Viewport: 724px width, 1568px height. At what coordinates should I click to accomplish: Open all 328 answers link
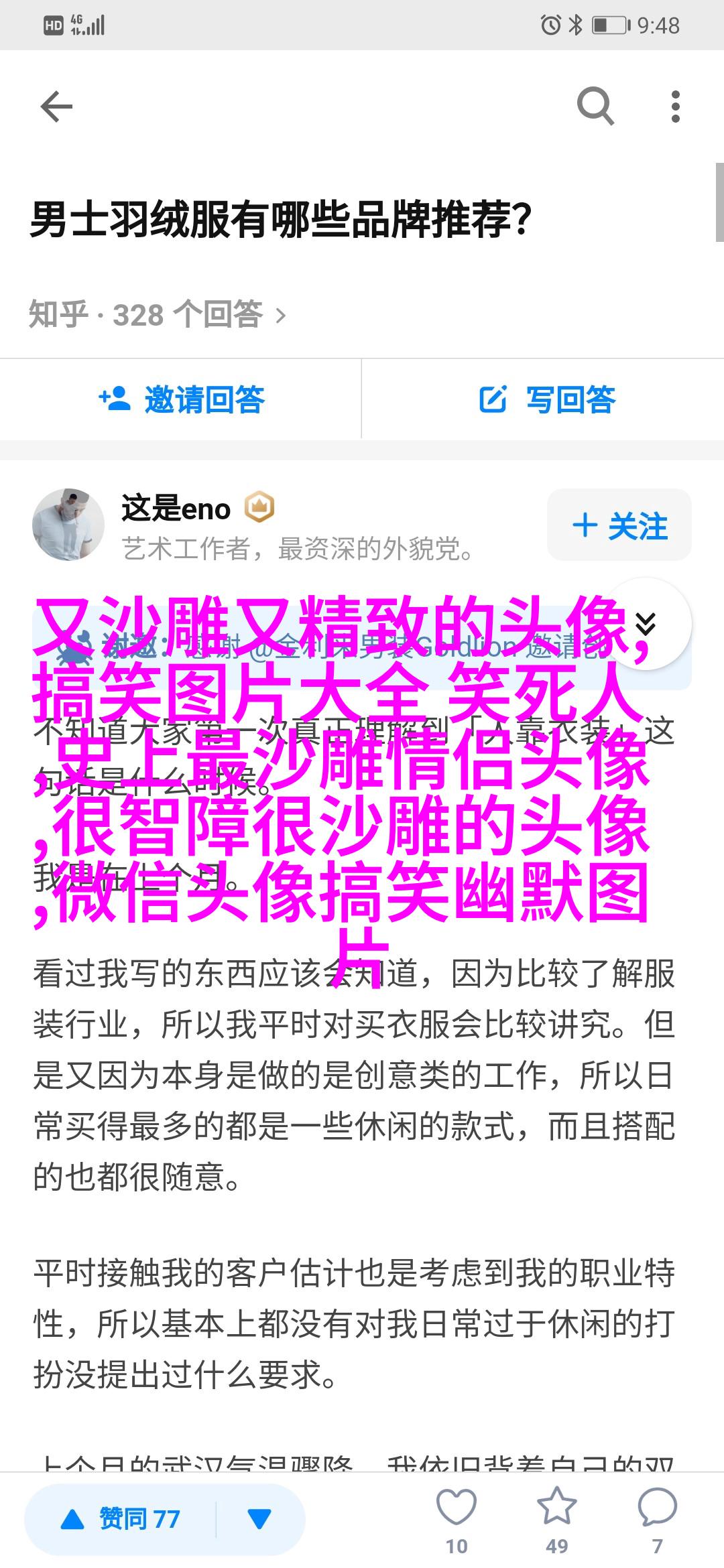(x=158, y=314)
